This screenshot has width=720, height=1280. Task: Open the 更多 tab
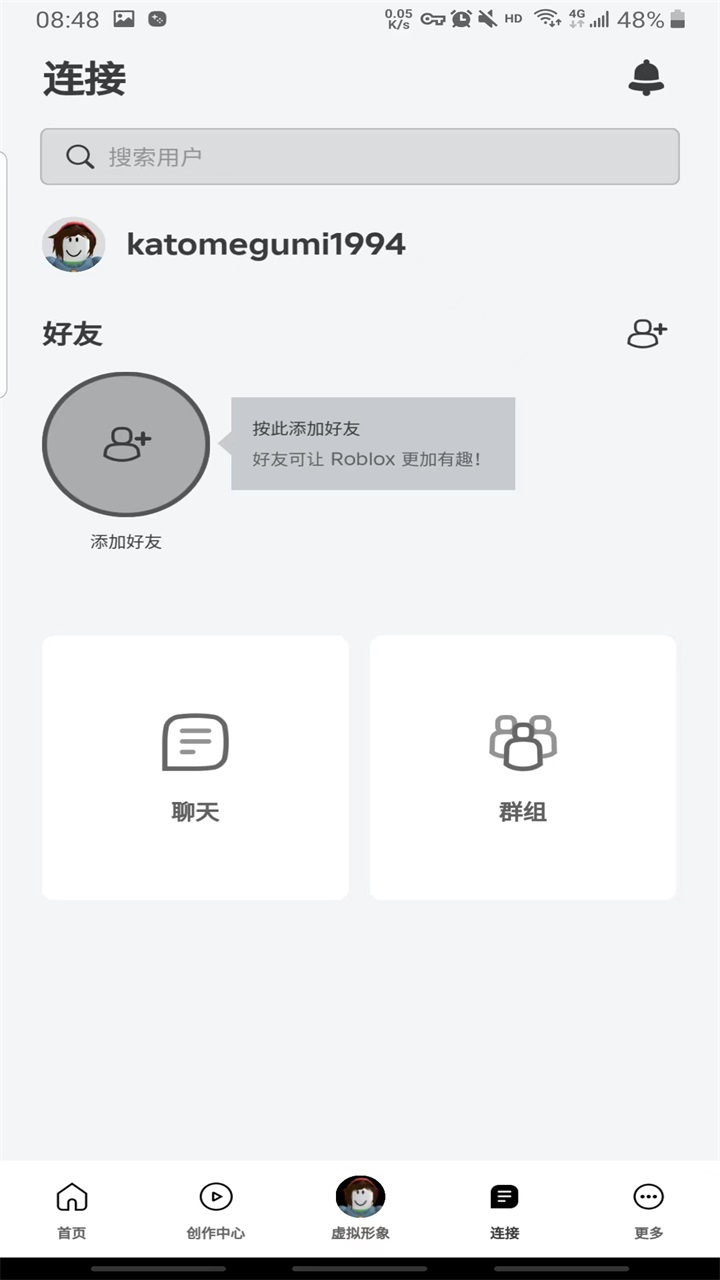[x=648, y=1210]
